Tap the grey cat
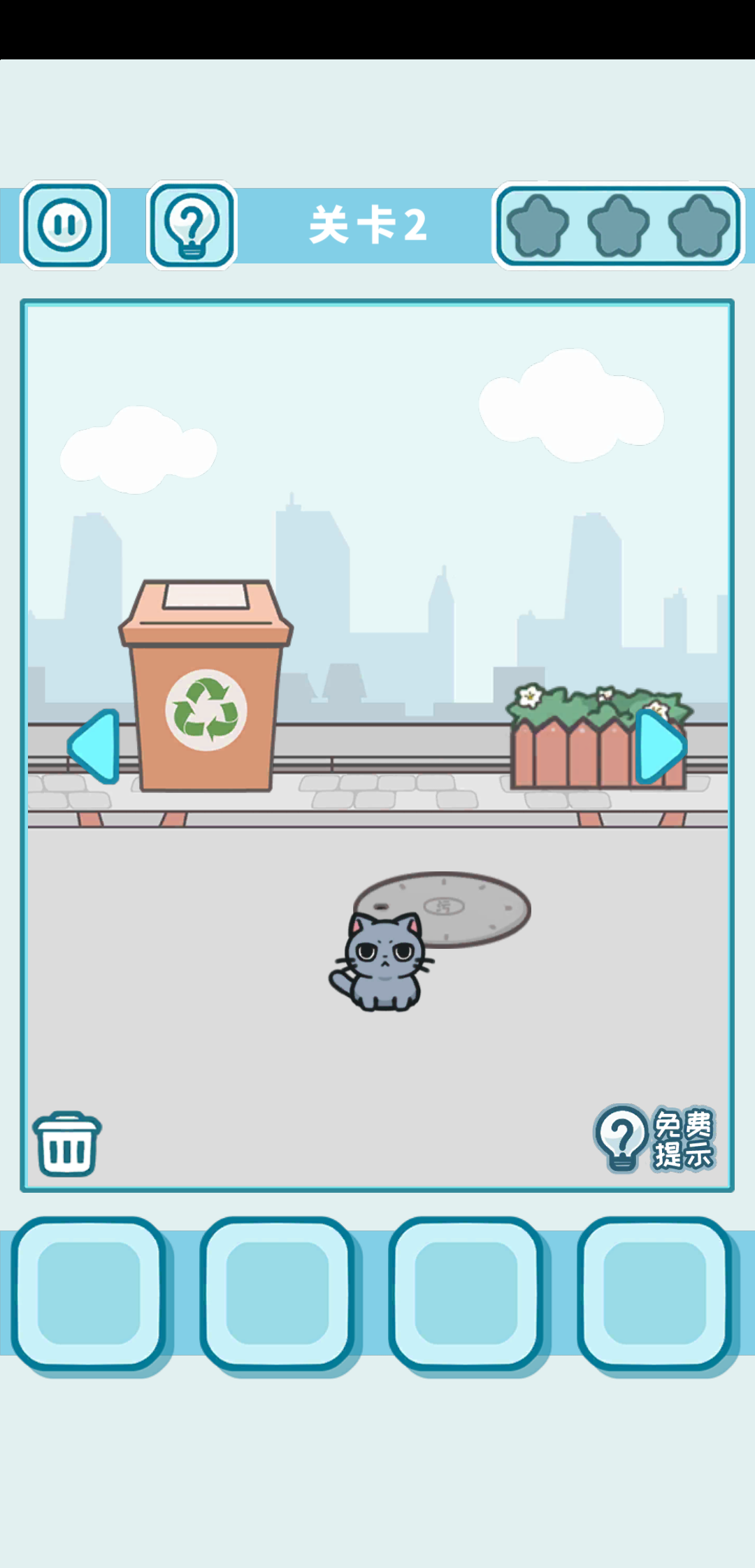This screenshot has height=1568, width=755. [x=383, y=963]
